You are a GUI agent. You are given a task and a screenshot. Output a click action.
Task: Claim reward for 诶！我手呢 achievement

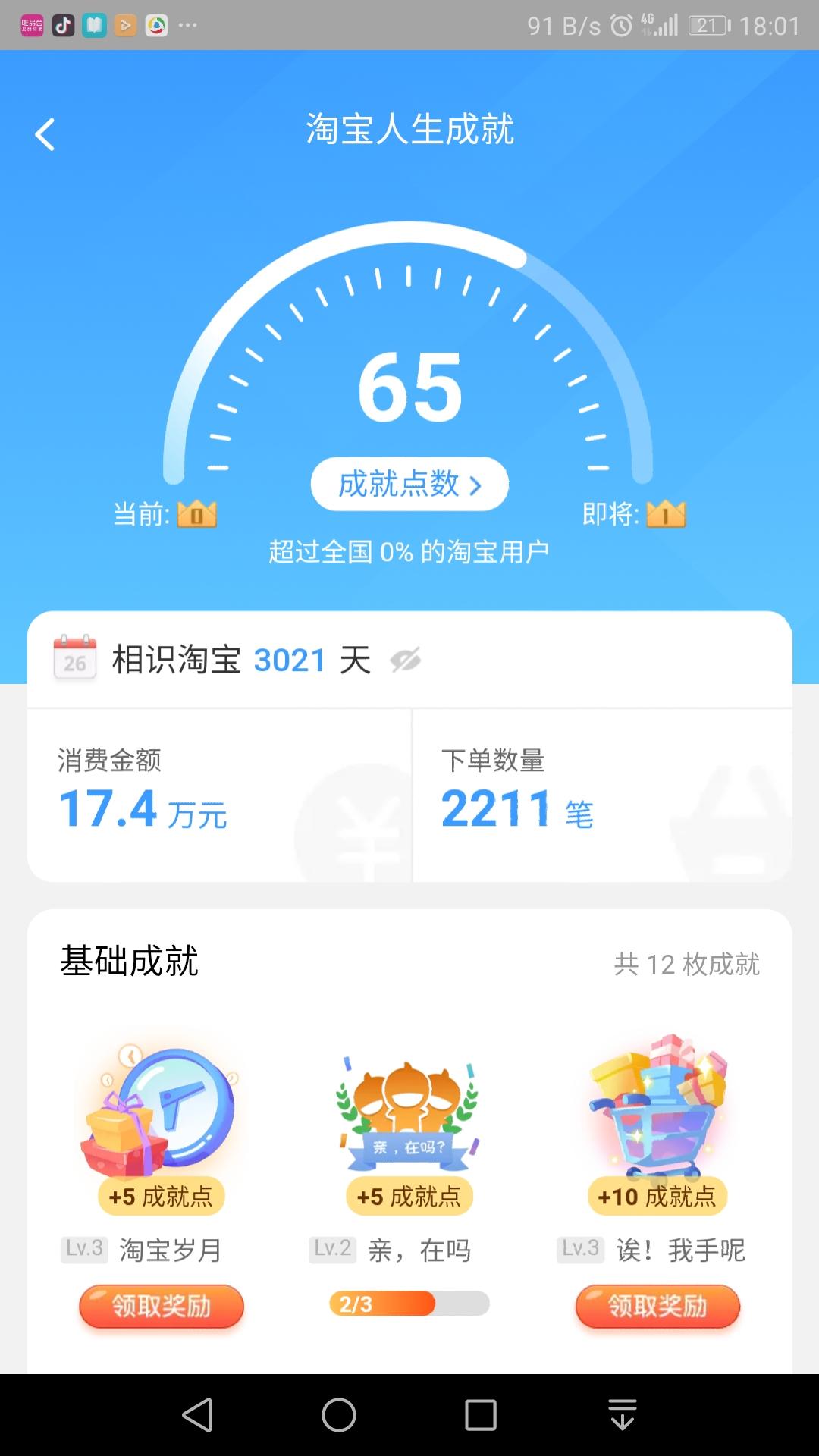point(657,1306)
